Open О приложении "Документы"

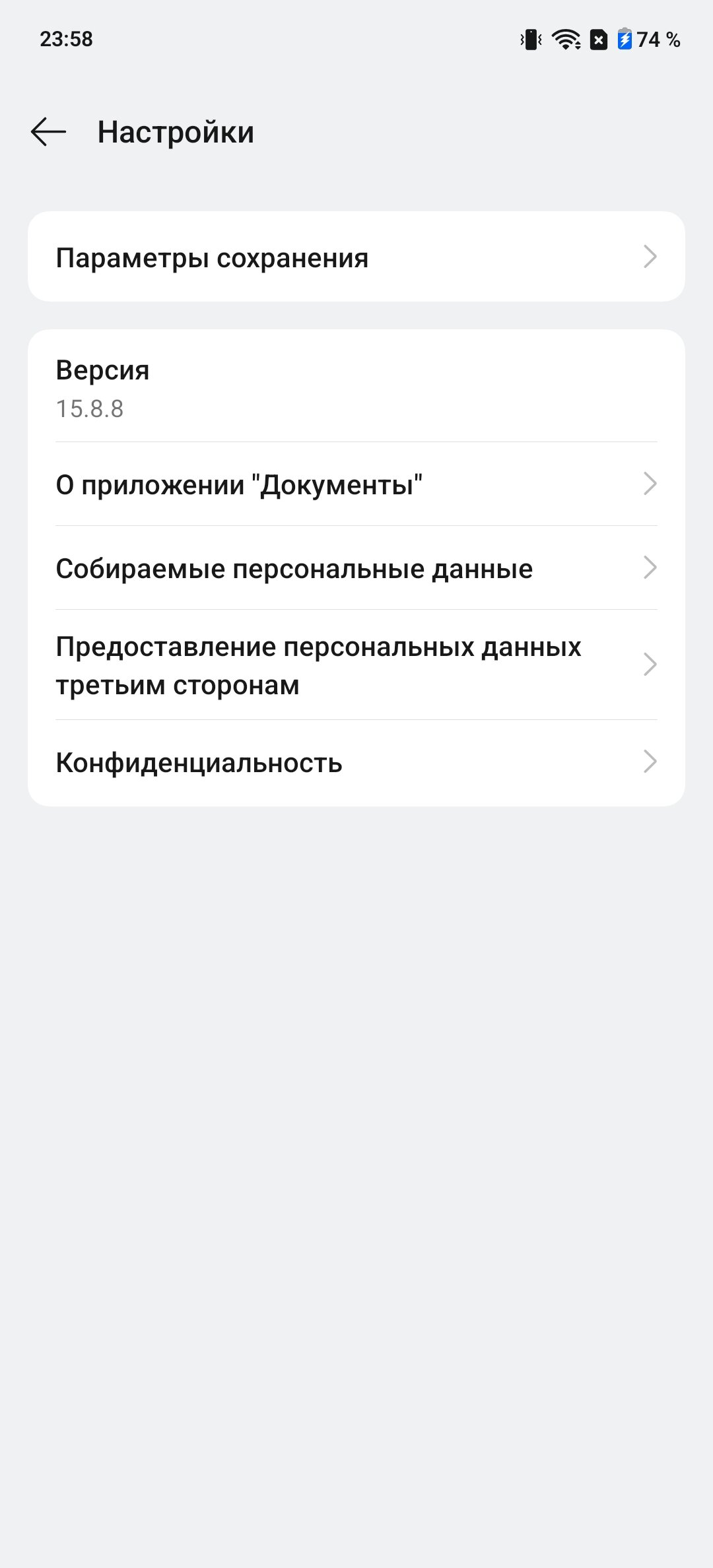[x=356, y=484]
